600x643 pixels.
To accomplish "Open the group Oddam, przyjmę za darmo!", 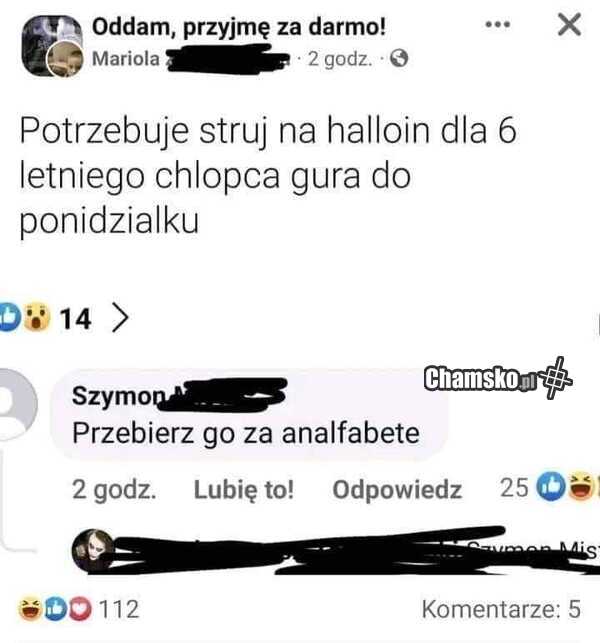I will [239, 26].
